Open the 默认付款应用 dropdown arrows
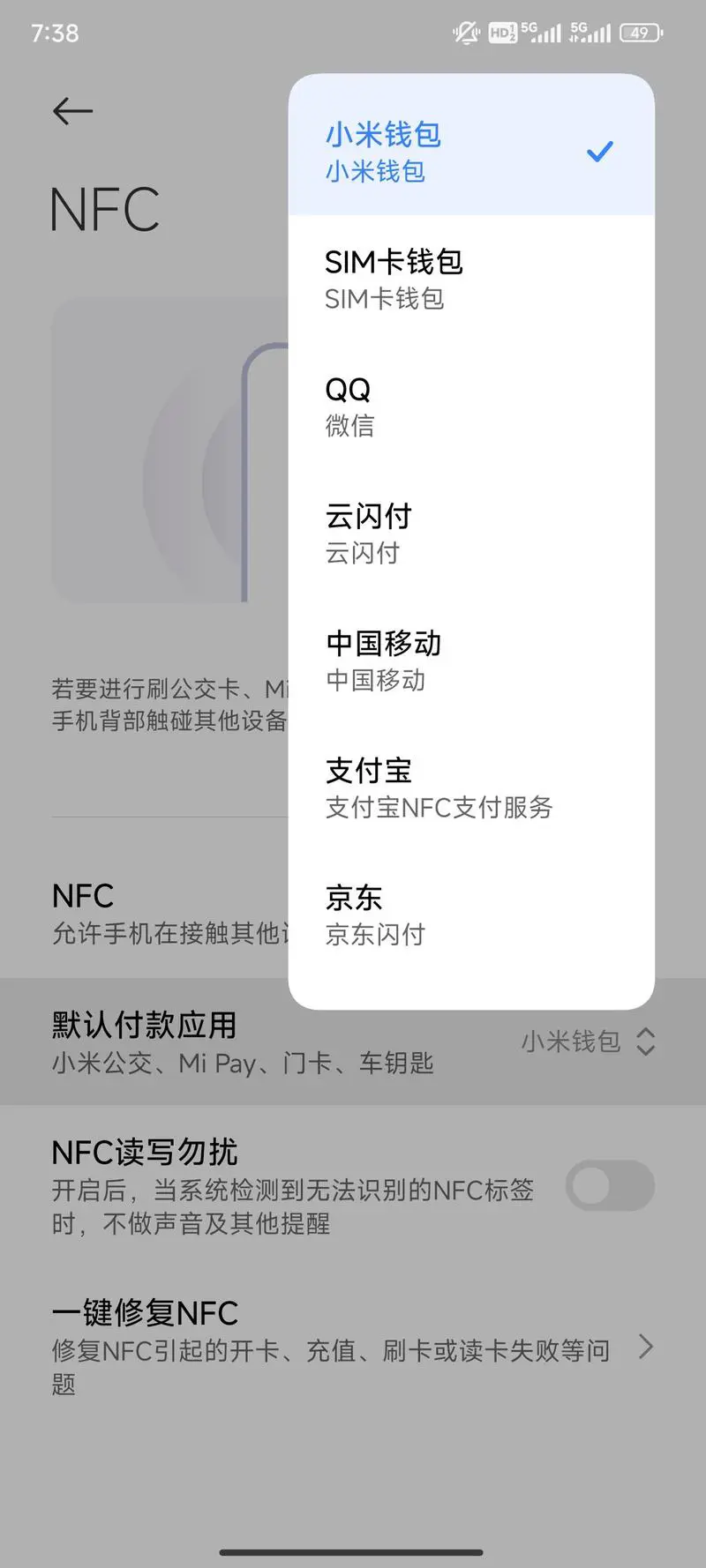This screenshot has width=706, height=1568. pyautogui.click(x=645, y=1042)
